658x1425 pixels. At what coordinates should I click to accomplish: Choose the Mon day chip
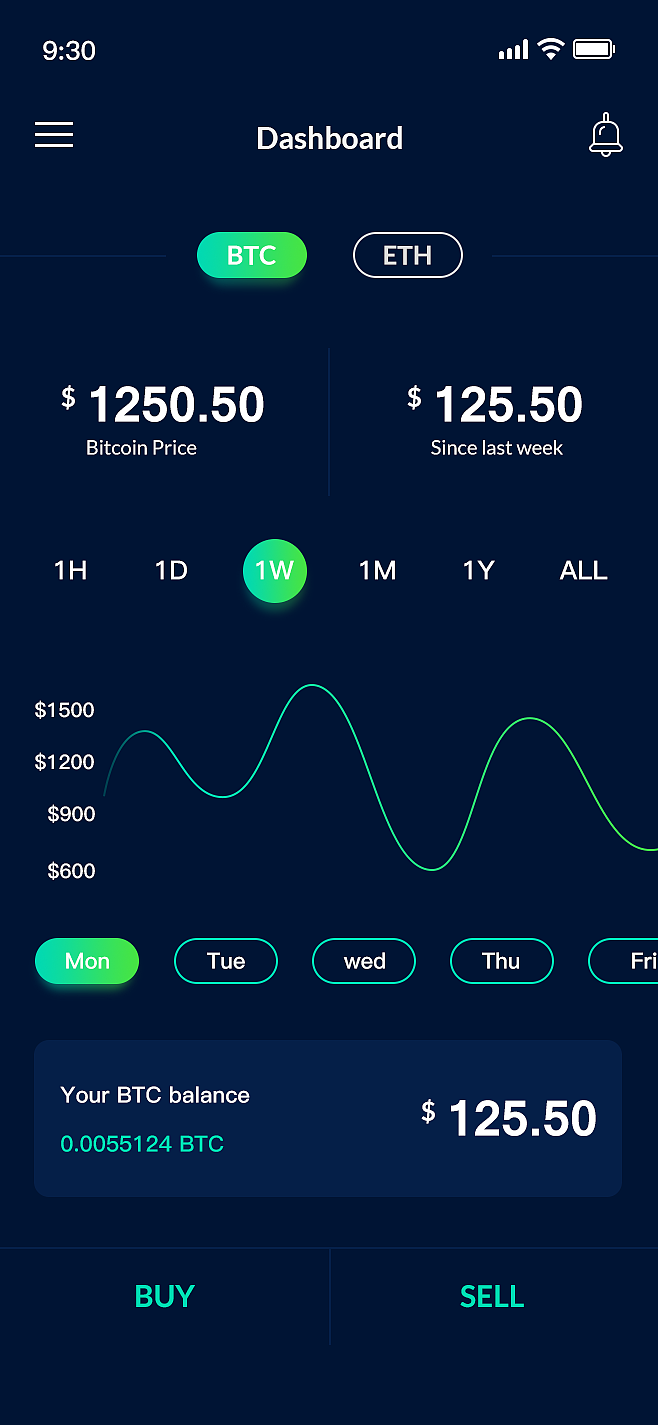tap(87, 961)
